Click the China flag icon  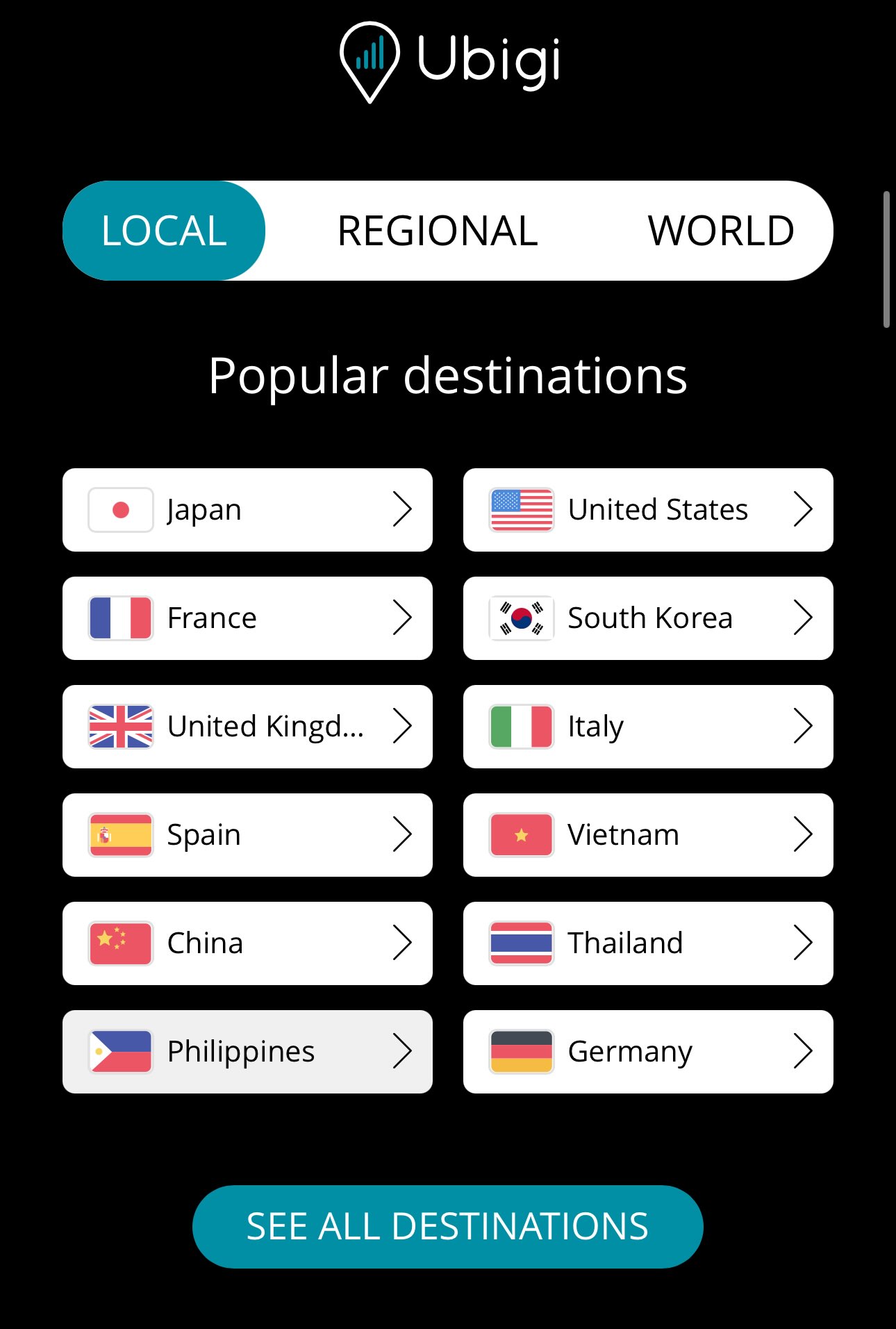(x=120, y=943)
